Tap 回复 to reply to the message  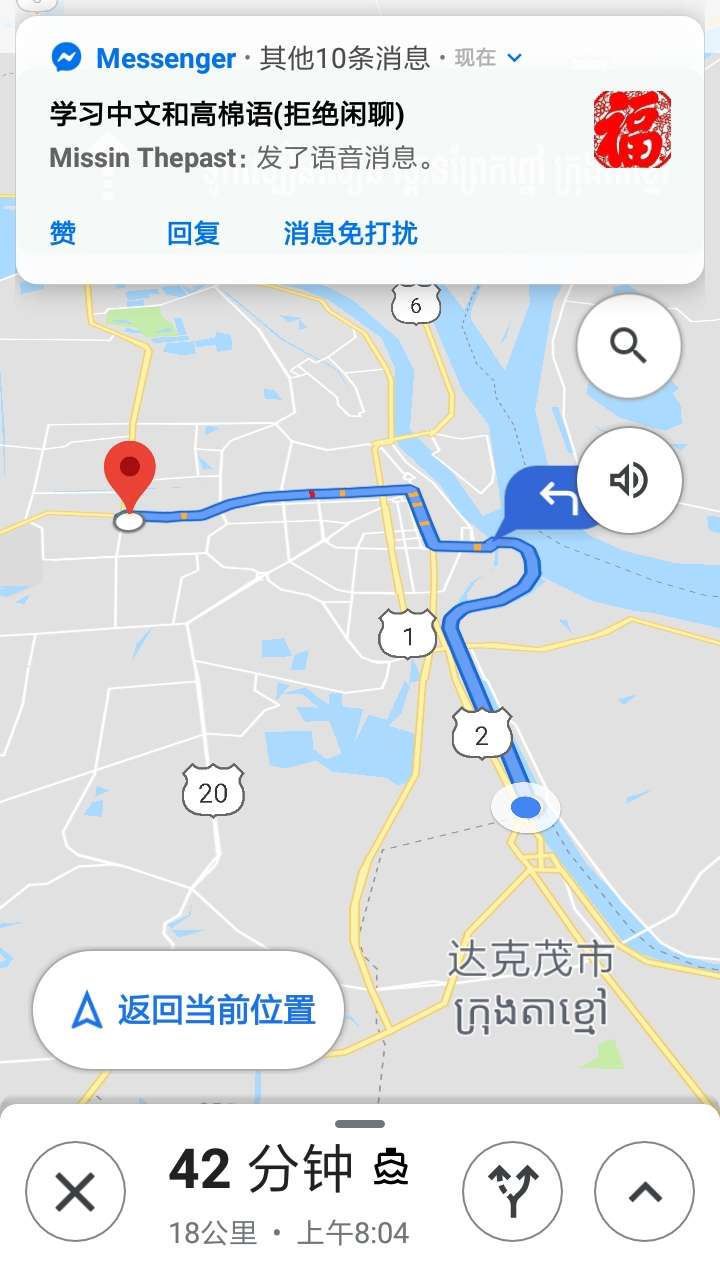pos(193,234)
